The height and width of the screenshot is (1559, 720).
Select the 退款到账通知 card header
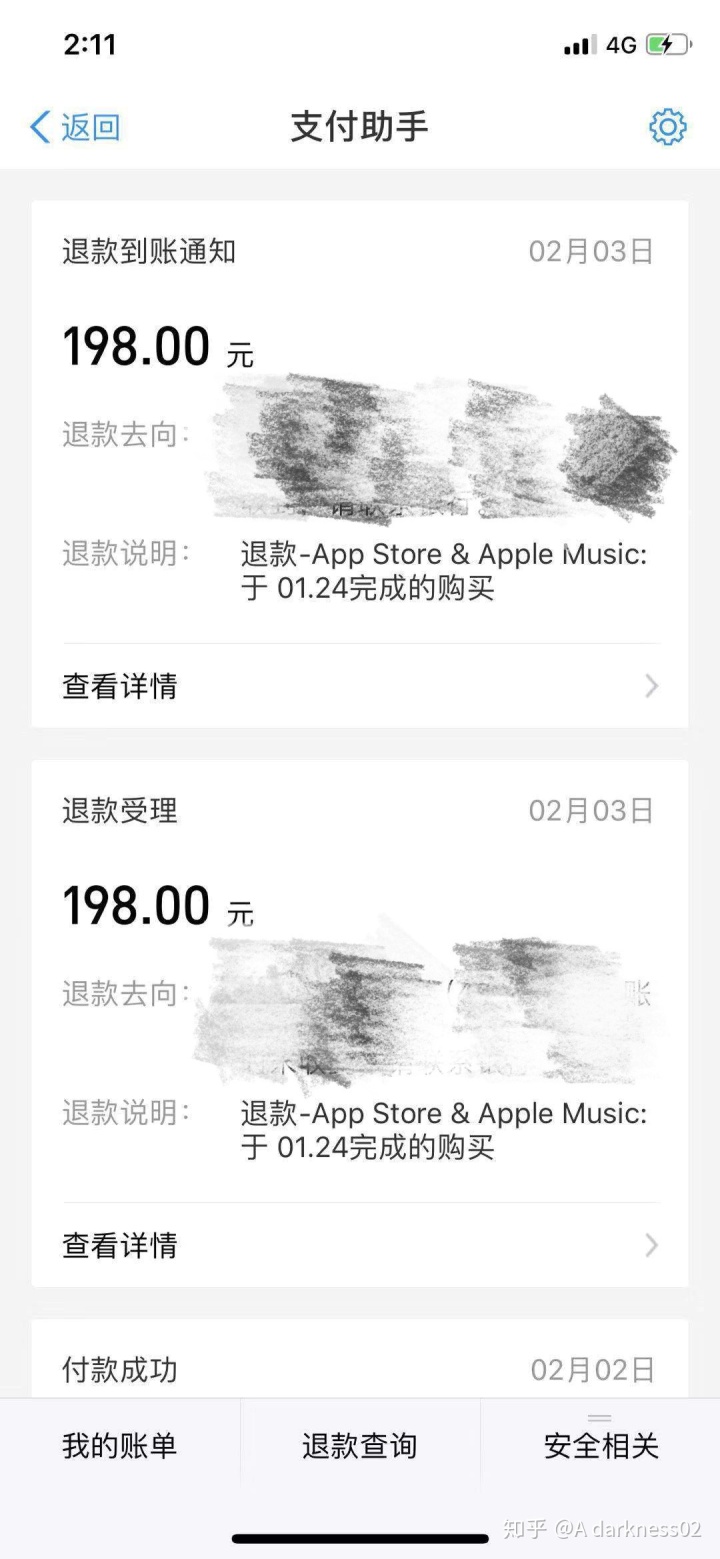(x=148, y=252)
